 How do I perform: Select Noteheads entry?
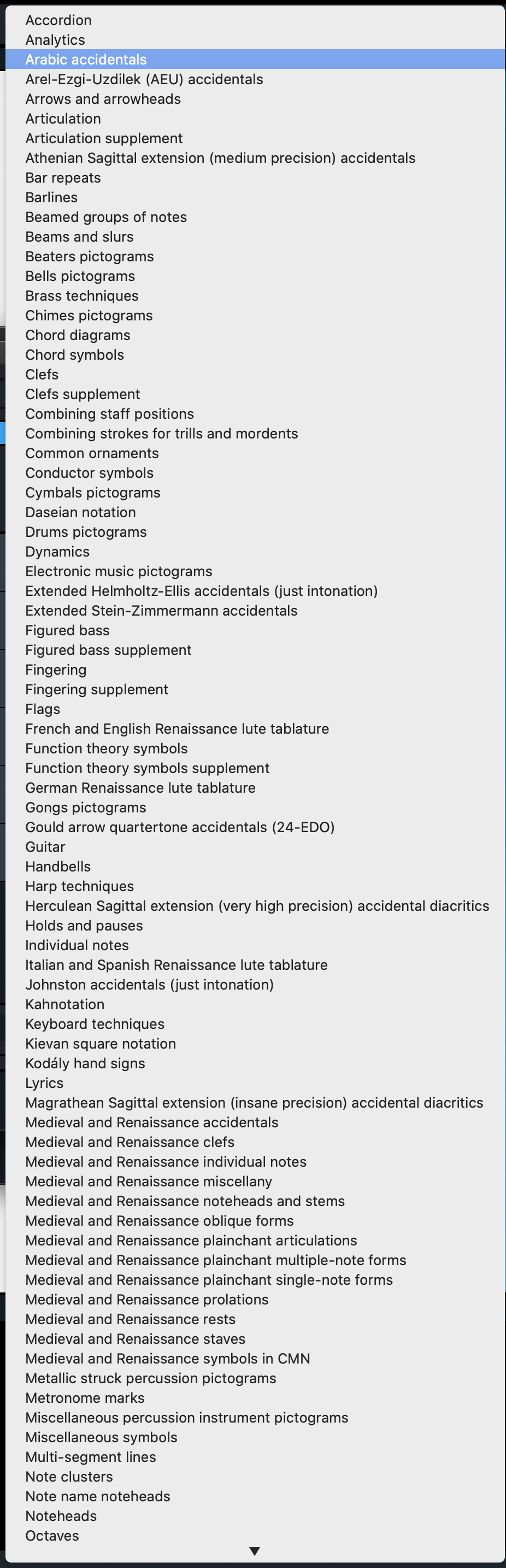(x=61, y=1516)
